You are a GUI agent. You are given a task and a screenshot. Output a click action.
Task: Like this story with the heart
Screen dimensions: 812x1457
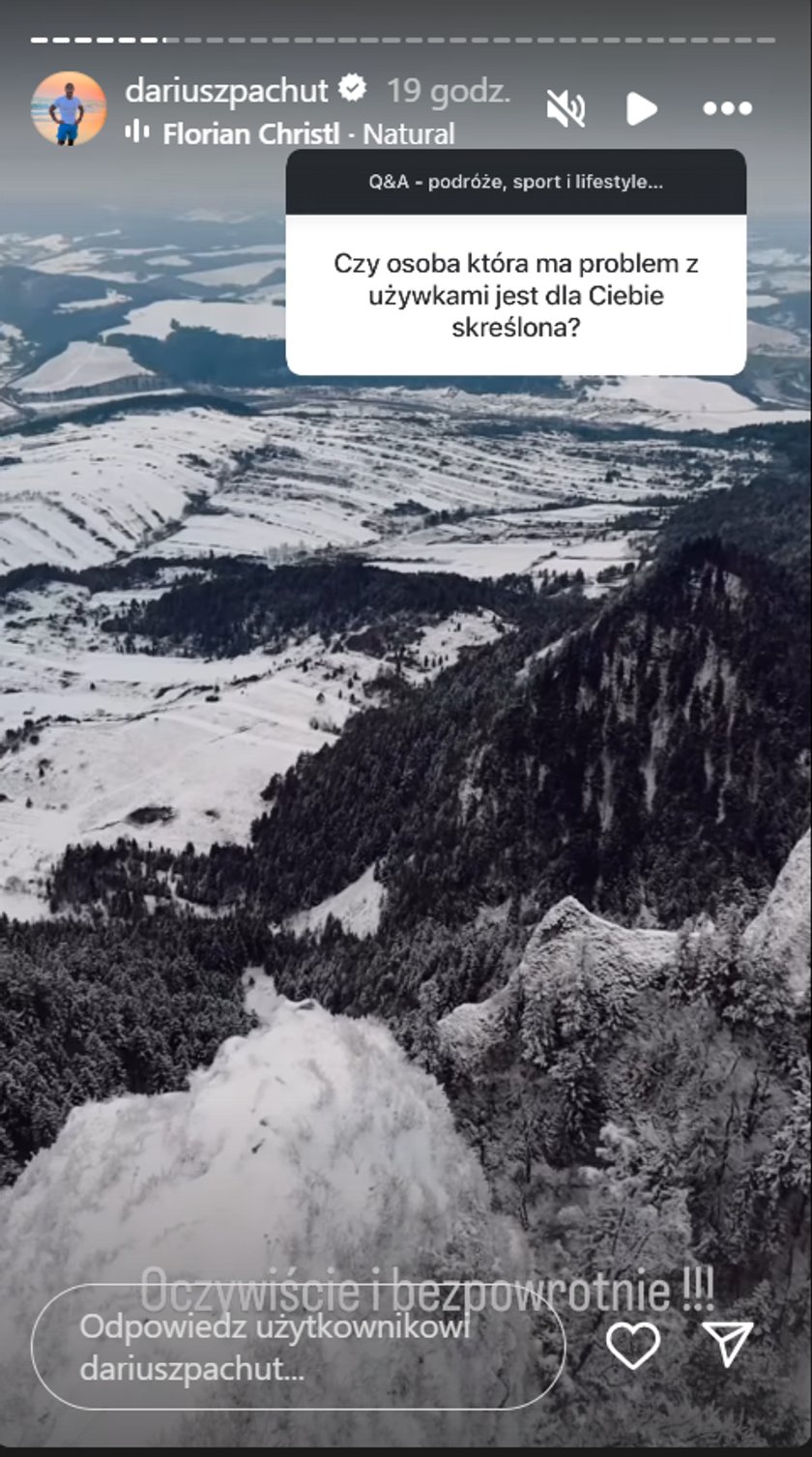coord(633,1345)
